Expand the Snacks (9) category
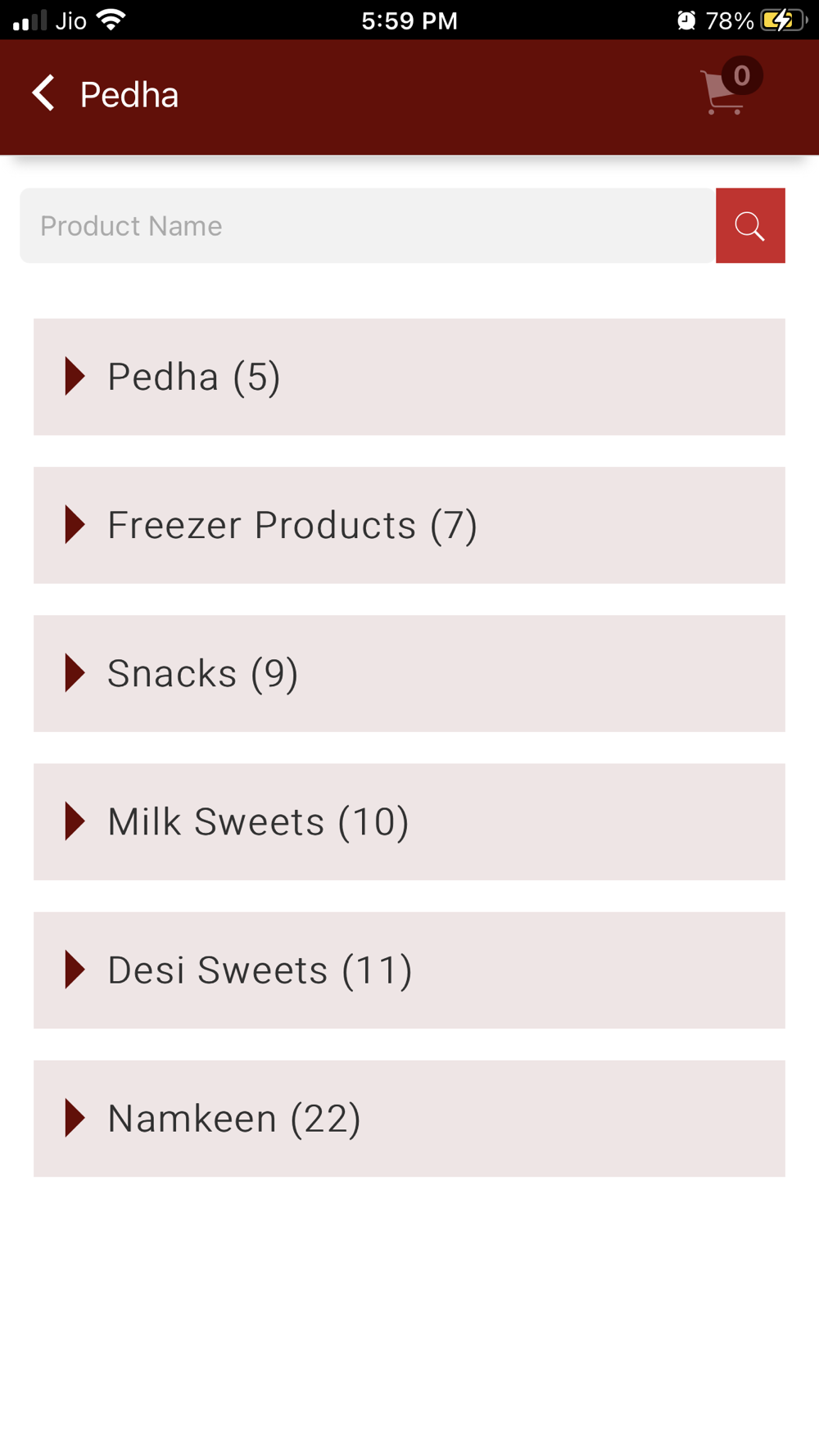This screenshot has height=1456, width=819. (x=409, y=673)
